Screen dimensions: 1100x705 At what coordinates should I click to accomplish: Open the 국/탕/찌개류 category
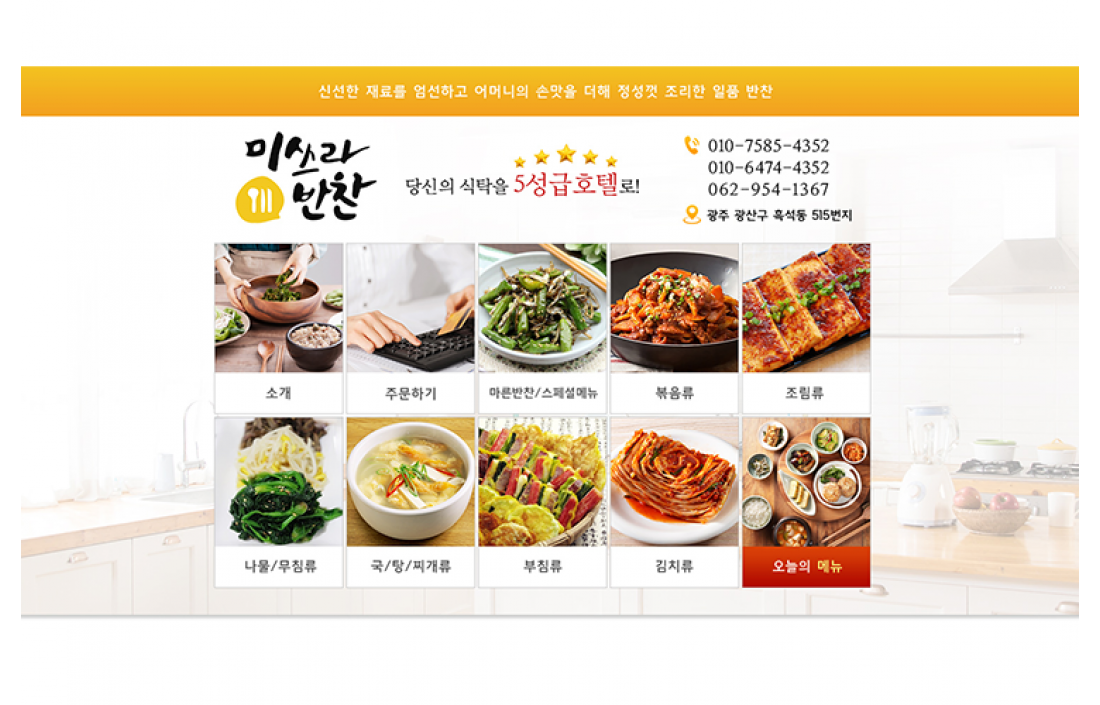tap(410, 502)
